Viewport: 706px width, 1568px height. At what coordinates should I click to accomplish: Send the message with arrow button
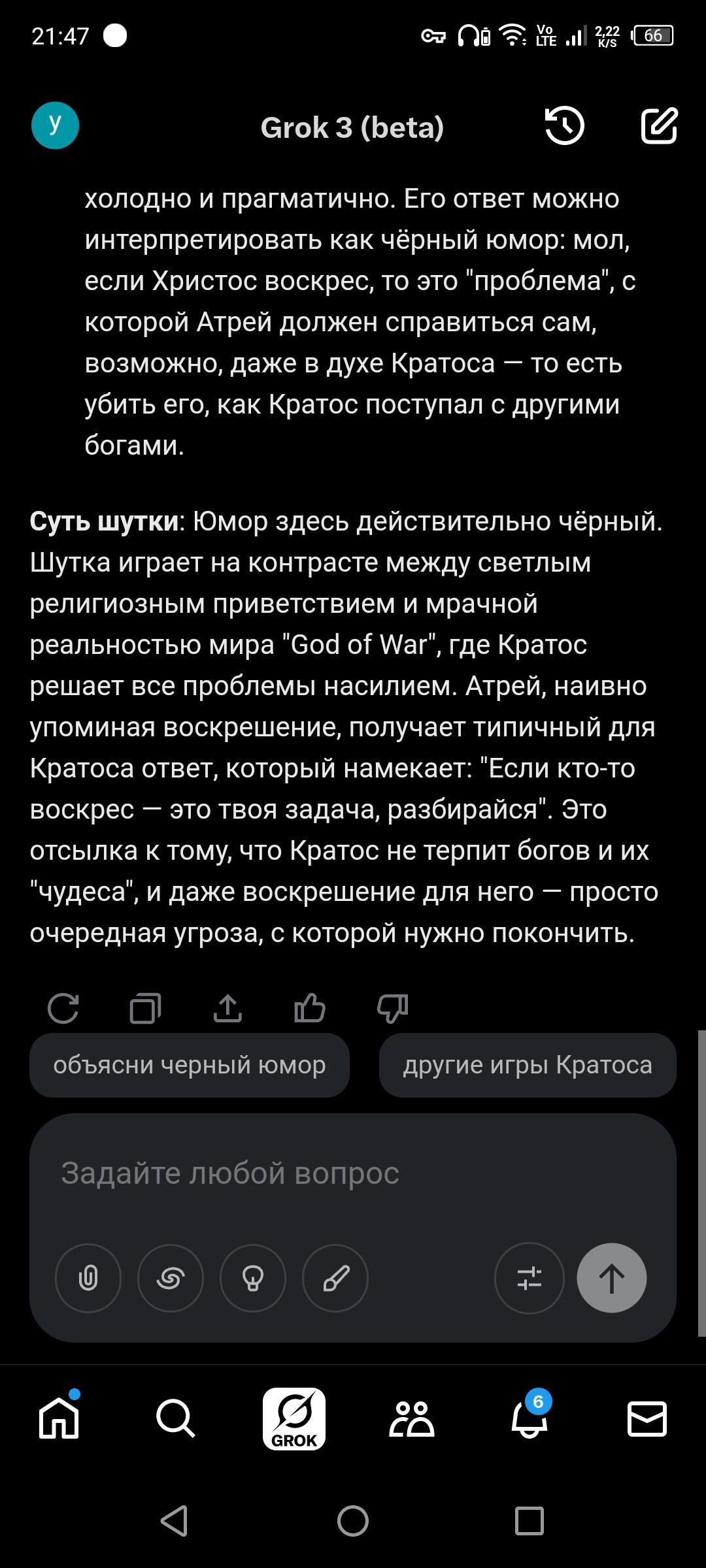click(611, 1278)
